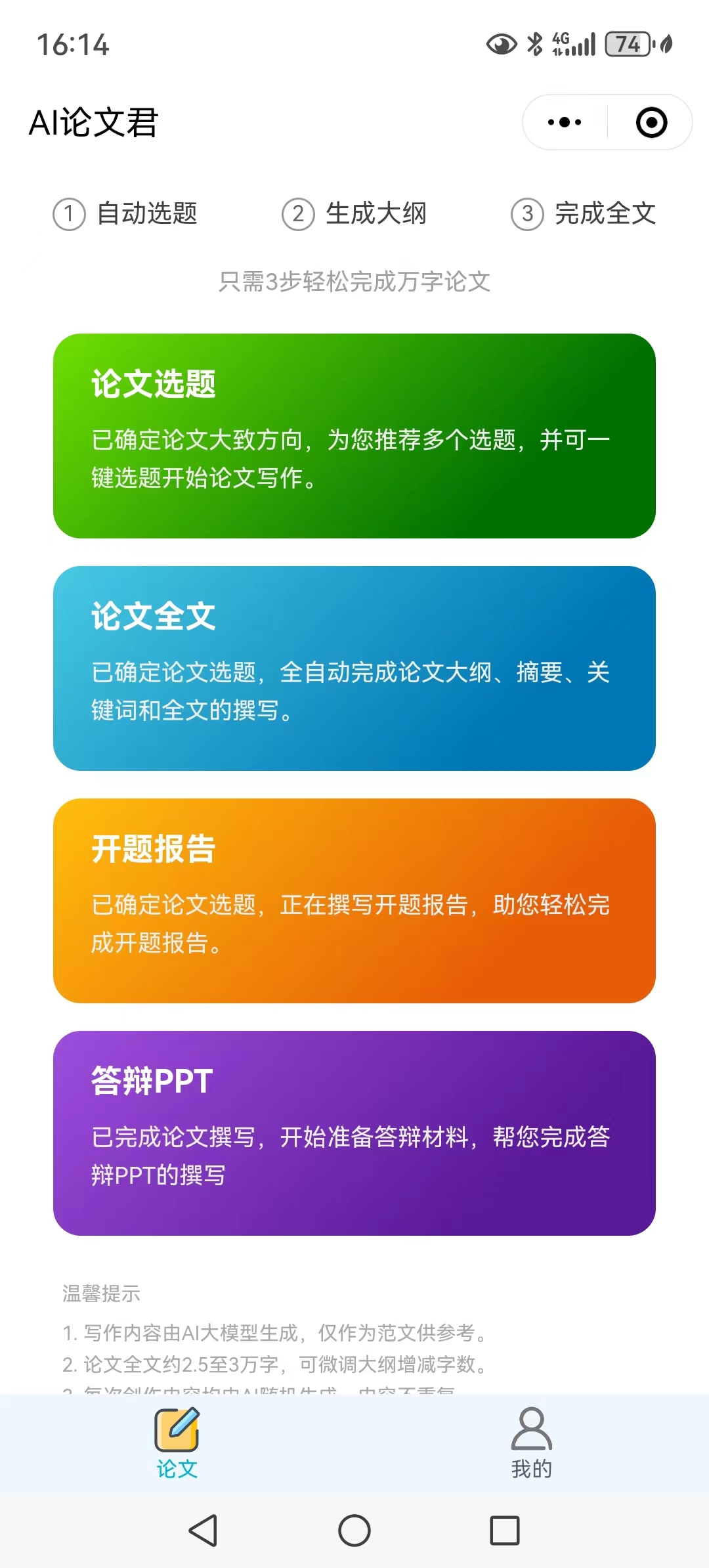
Task: Close the mini program via the circle button
Action: tap(651, 122)
